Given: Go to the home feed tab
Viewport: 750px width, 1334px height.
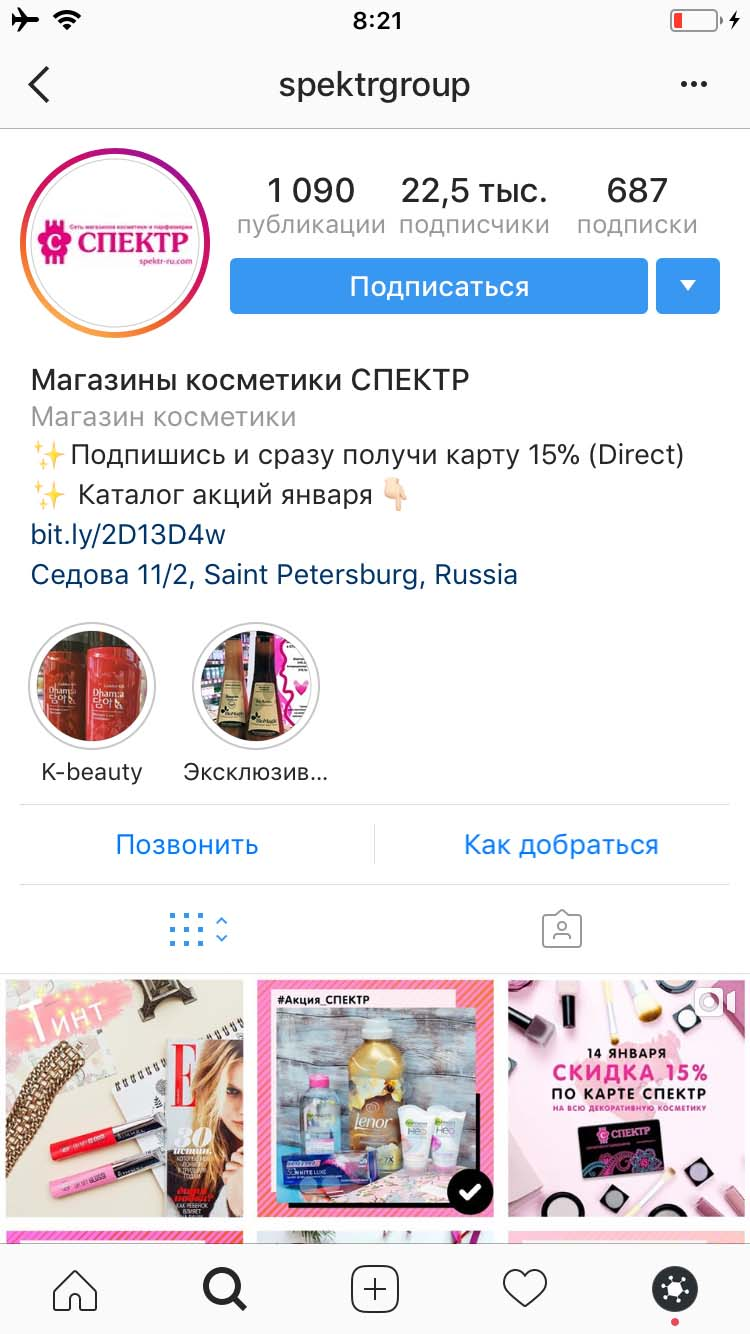Looking at the screenshot, I should click(x=75, y=1290).
